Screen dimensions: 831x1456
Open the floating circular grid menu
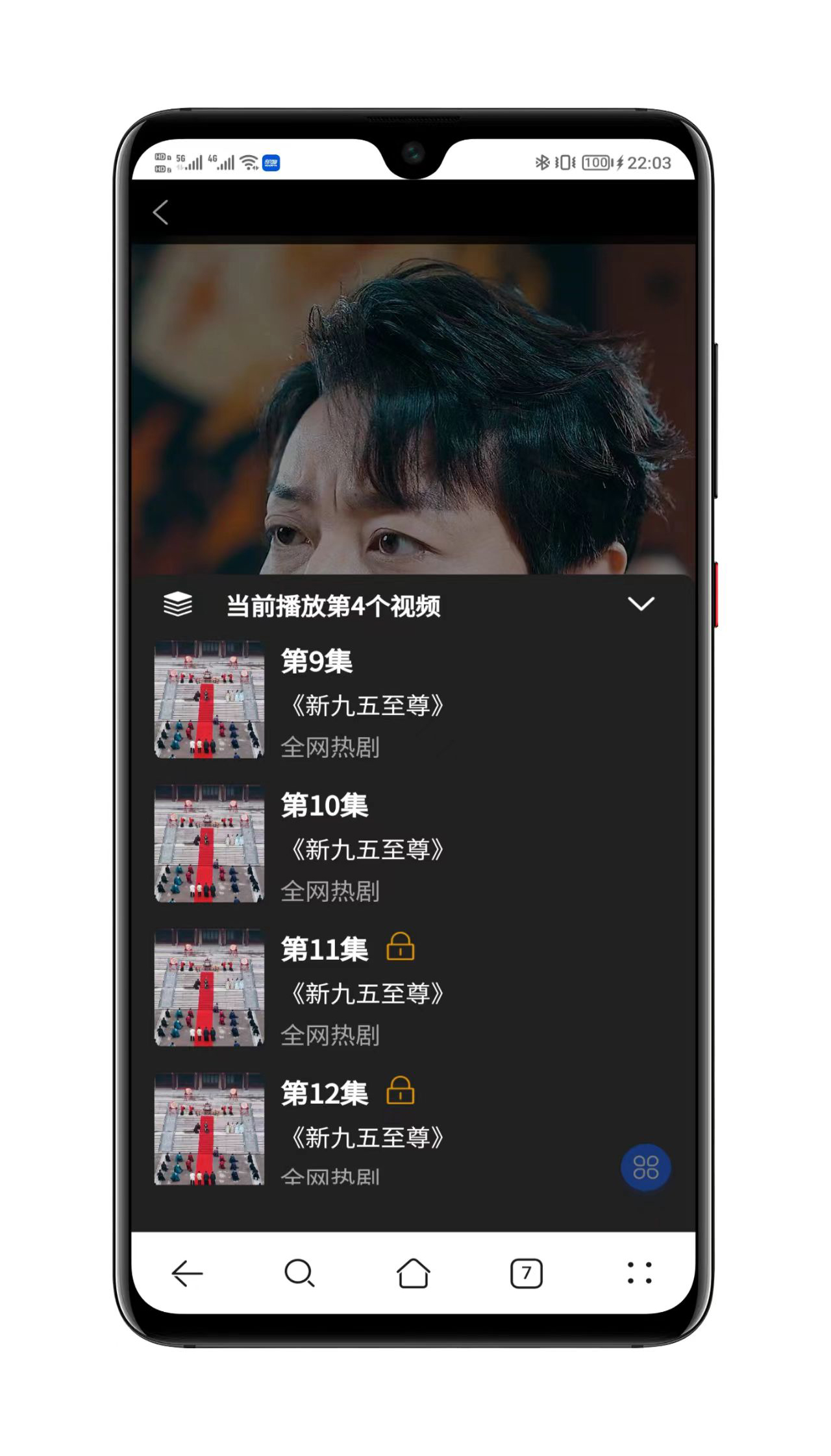pos(647,1168)
